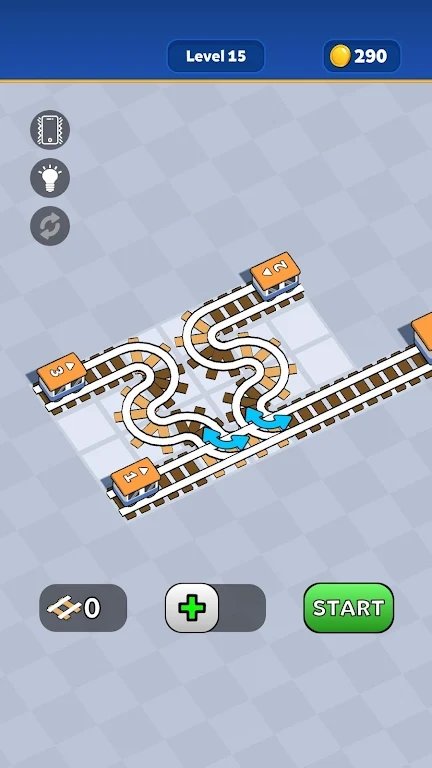Tap the green plus button
432x768 pixels.
tap(192, 608)
